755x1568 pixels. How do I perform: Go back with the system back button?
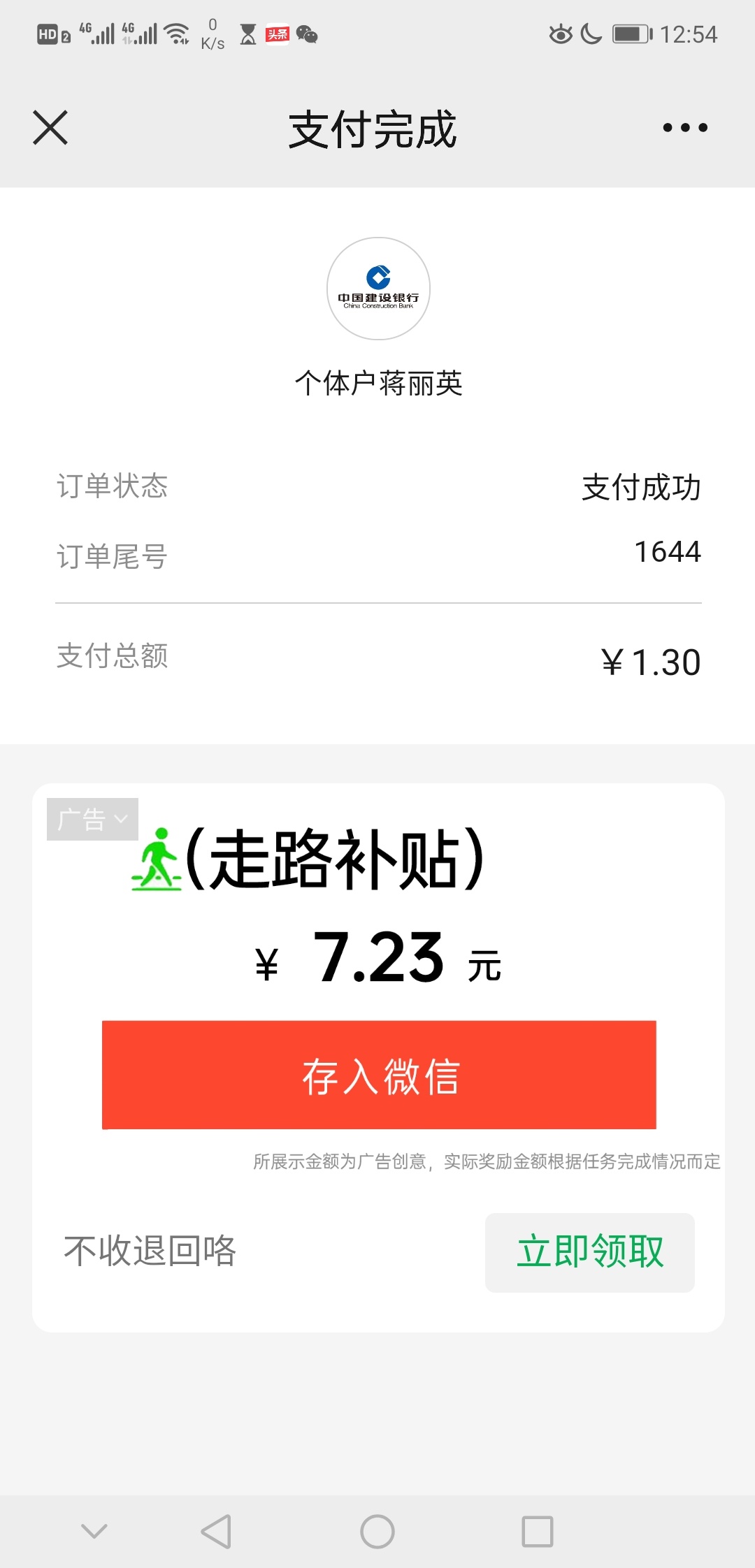coord(216,1532)
